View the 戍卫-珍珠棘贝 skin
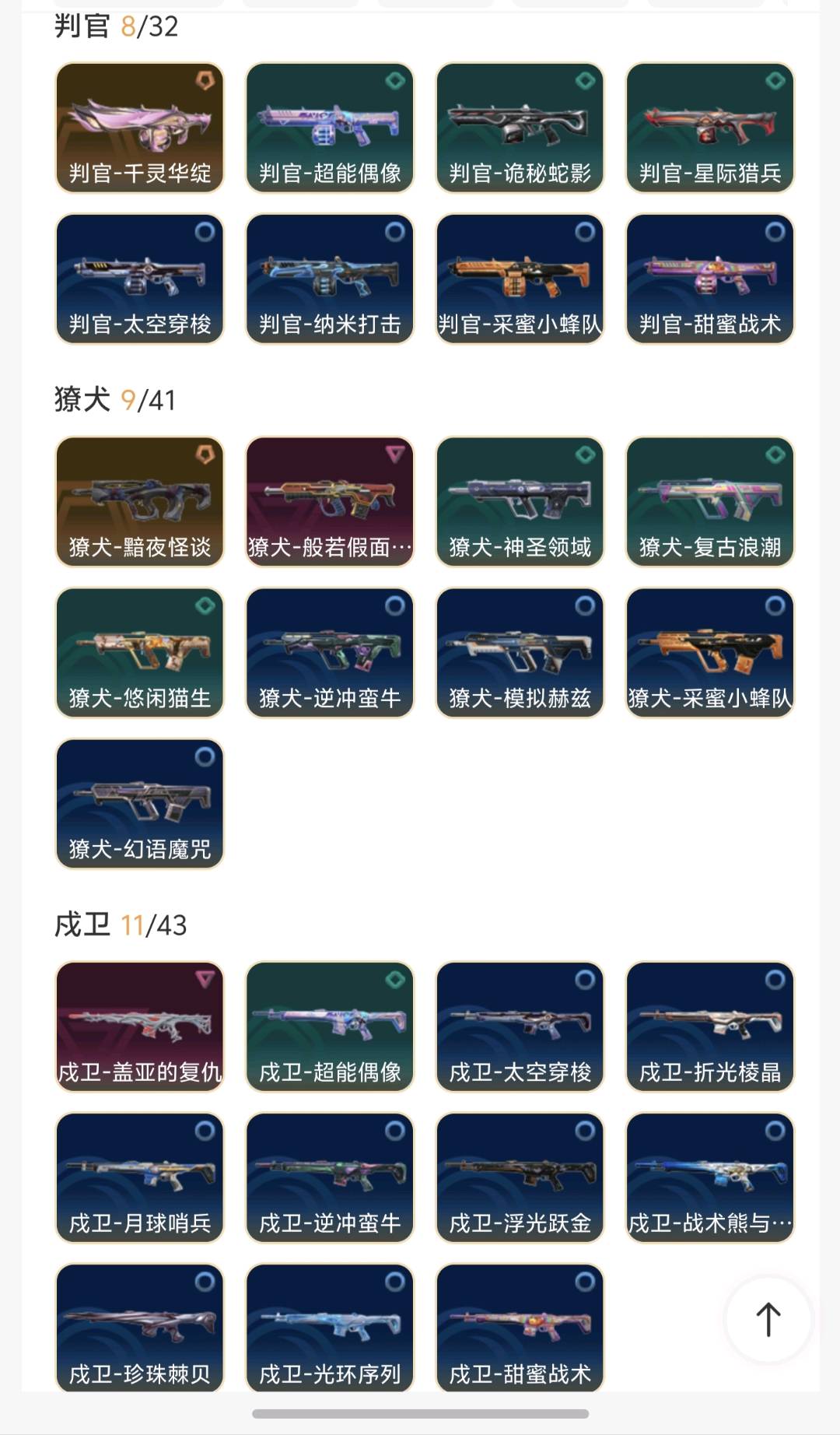Screen dimensions: 840x1435 click(x=140, y=1328)
